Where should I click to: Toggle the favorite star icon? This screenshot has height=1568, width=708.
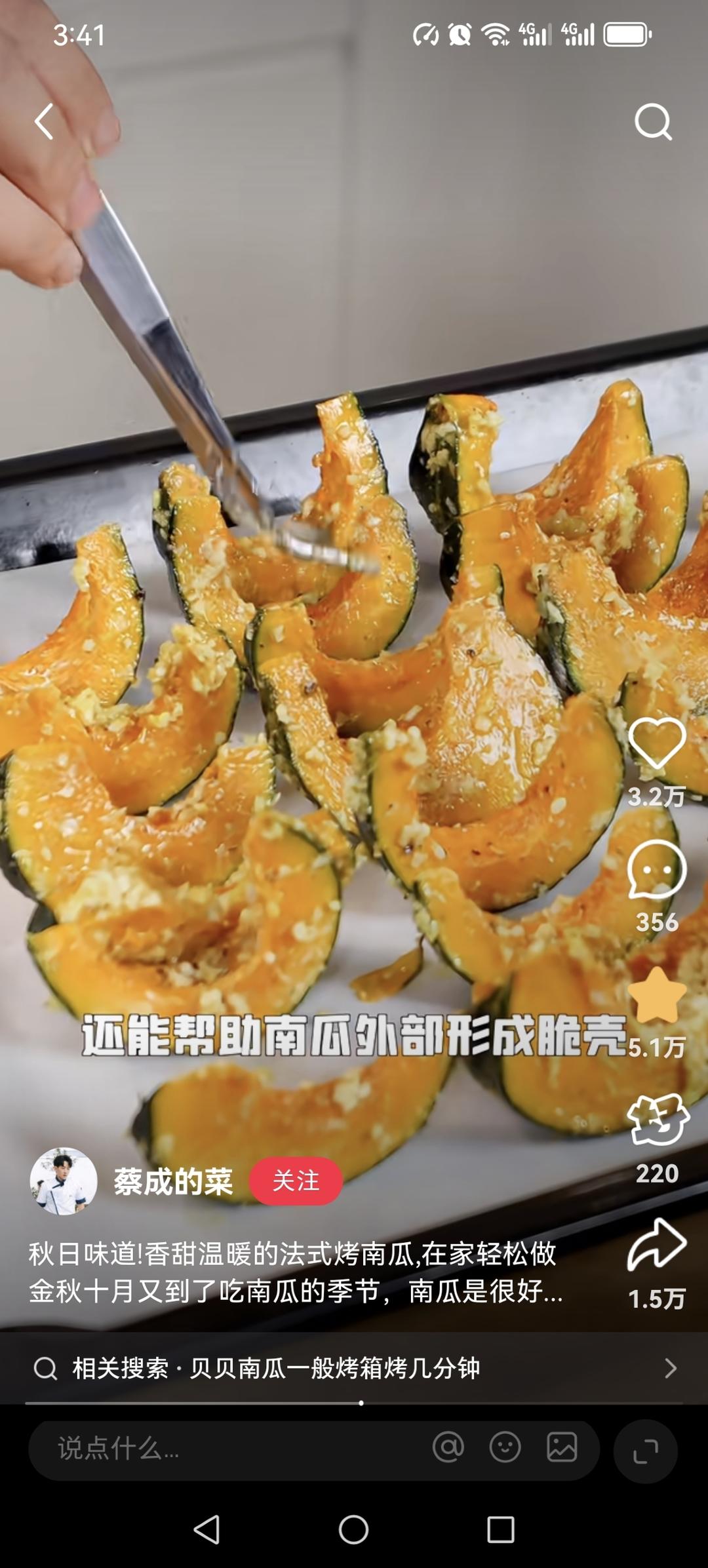[x=656, y=996]
